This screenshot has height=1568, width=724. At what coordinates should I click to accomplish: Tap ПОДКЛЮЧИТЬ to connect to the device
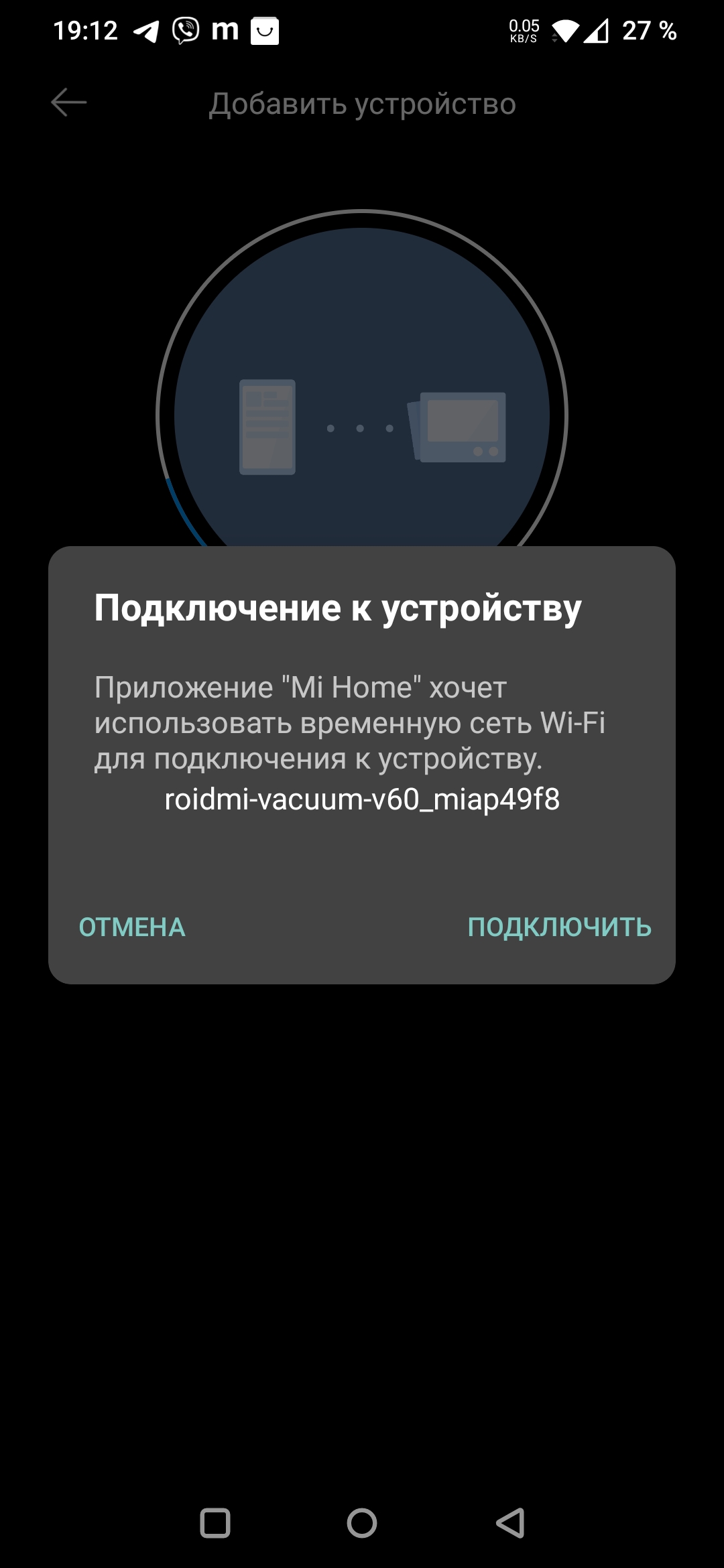click(x=559, y=927)
